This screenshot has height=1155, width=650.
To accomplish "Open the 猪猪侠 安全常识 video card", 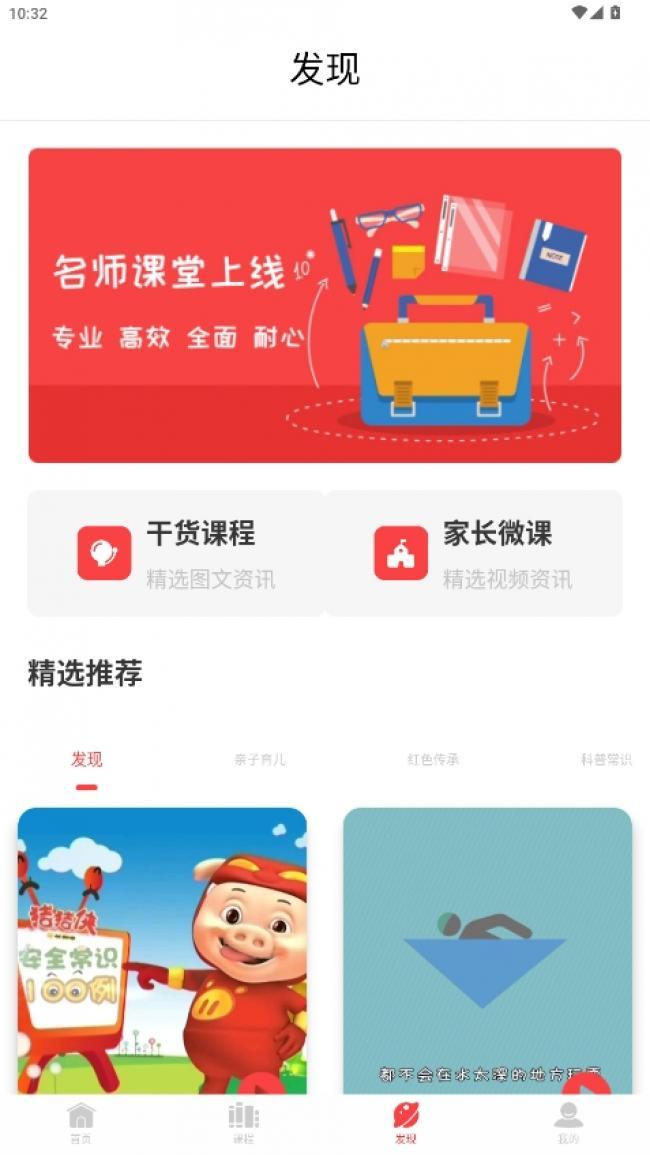I will (162, 950).
